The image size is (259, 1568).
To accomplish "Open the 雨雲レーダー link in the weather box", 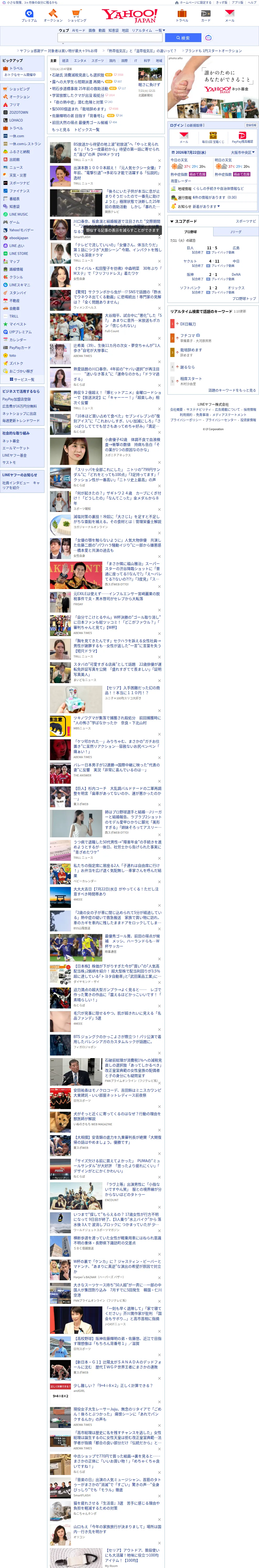I will [x=181, y=181].
